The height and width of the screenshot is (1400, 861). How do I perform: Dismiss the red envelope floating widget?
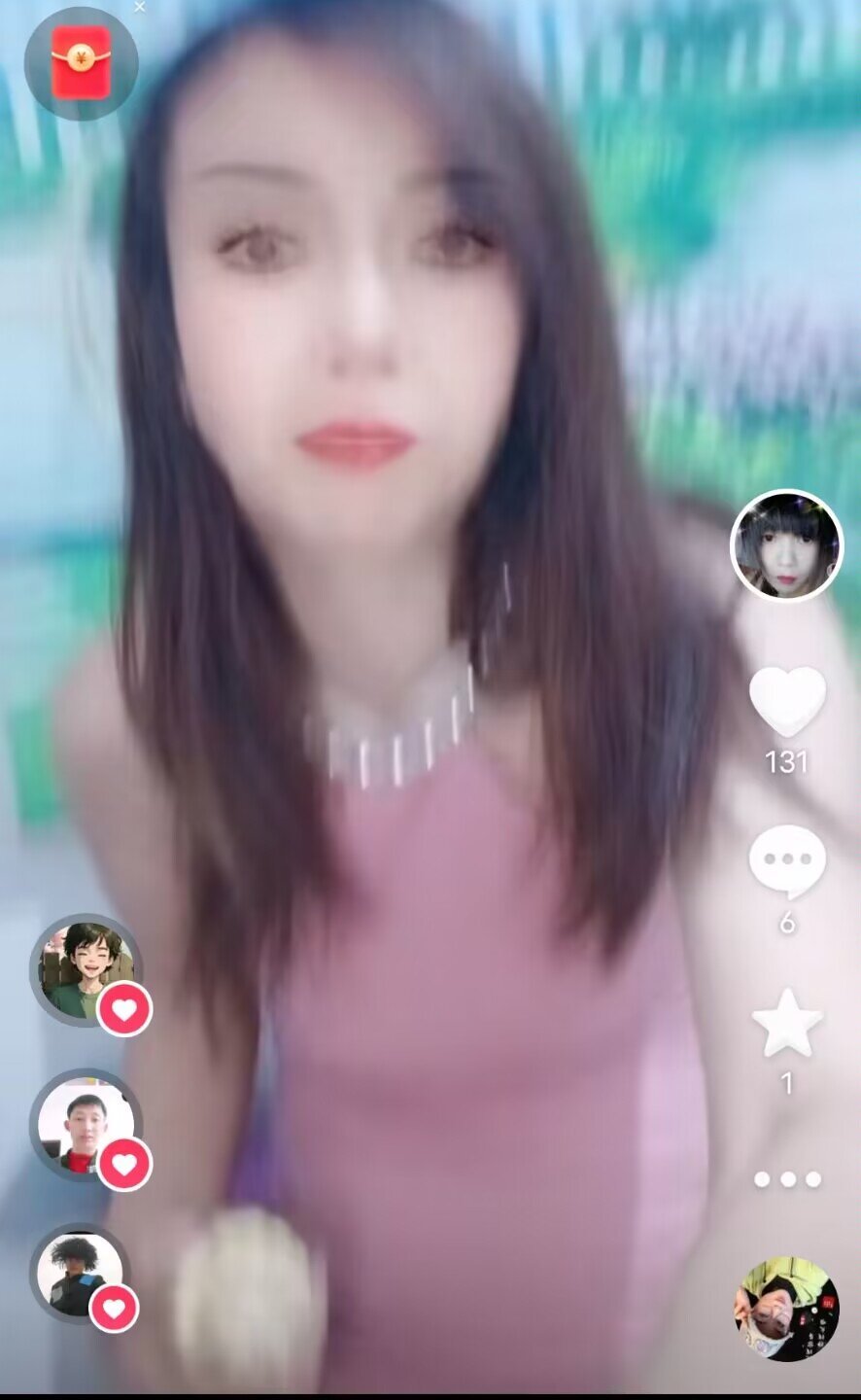140,8
